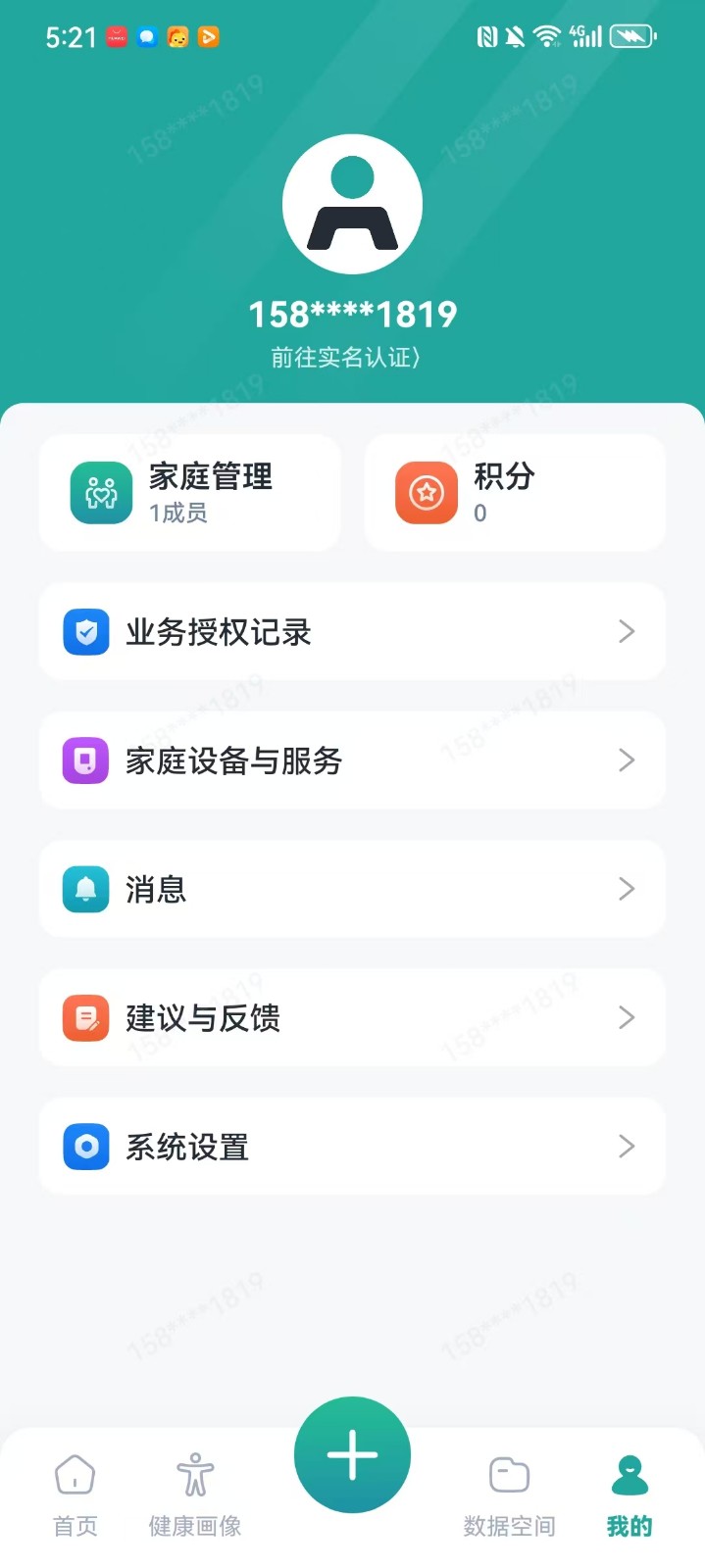Image resolution: width=705 pixels, height=1568 pixels.
Task: Open 家庭设备与服务 devices and services
Action: [x=352, y=760]
